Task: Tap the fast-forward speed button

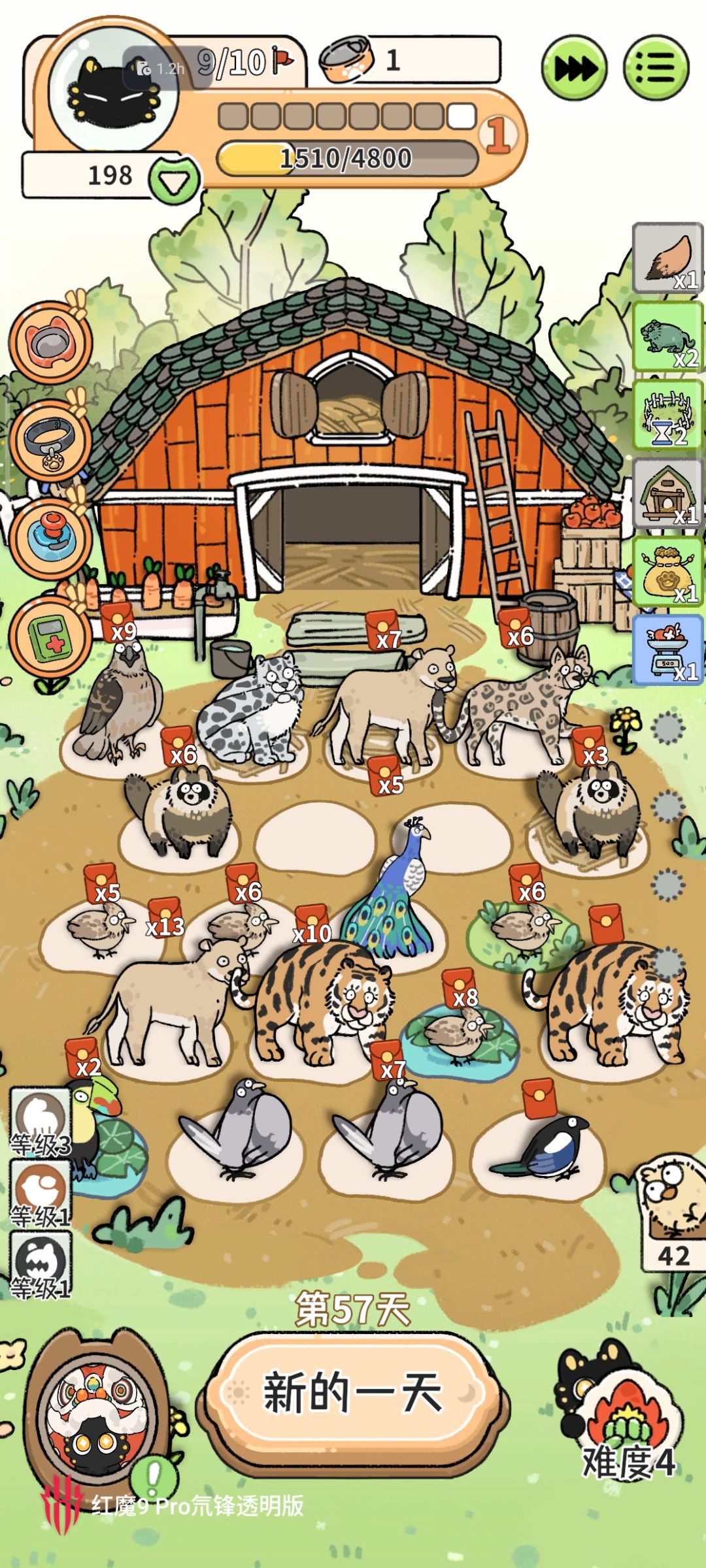Action: tap(574, 69)
